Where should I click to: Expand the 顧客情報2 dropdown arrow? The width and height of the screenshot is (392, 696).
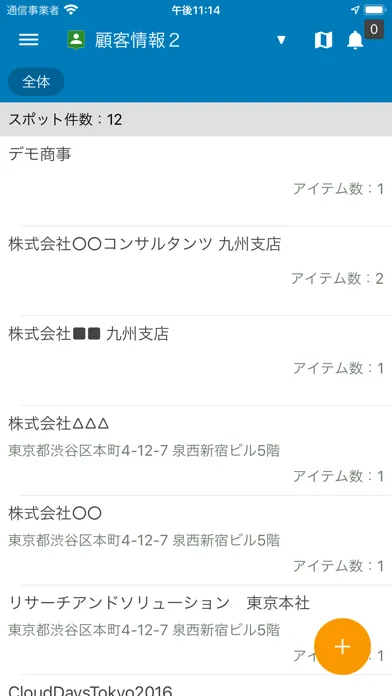coord(281,40)
